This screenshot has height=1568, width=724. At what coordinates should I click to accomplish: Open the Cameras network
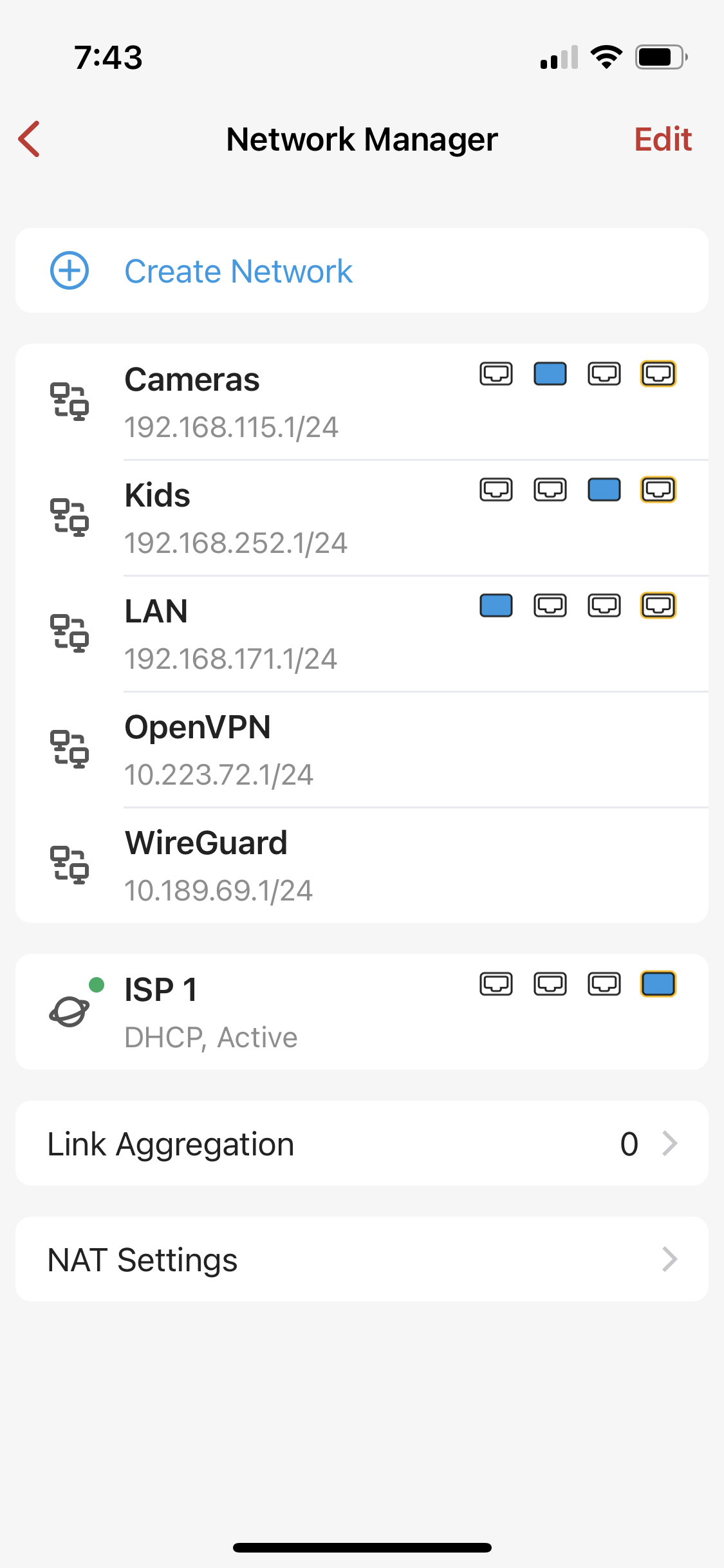(362, 402)
